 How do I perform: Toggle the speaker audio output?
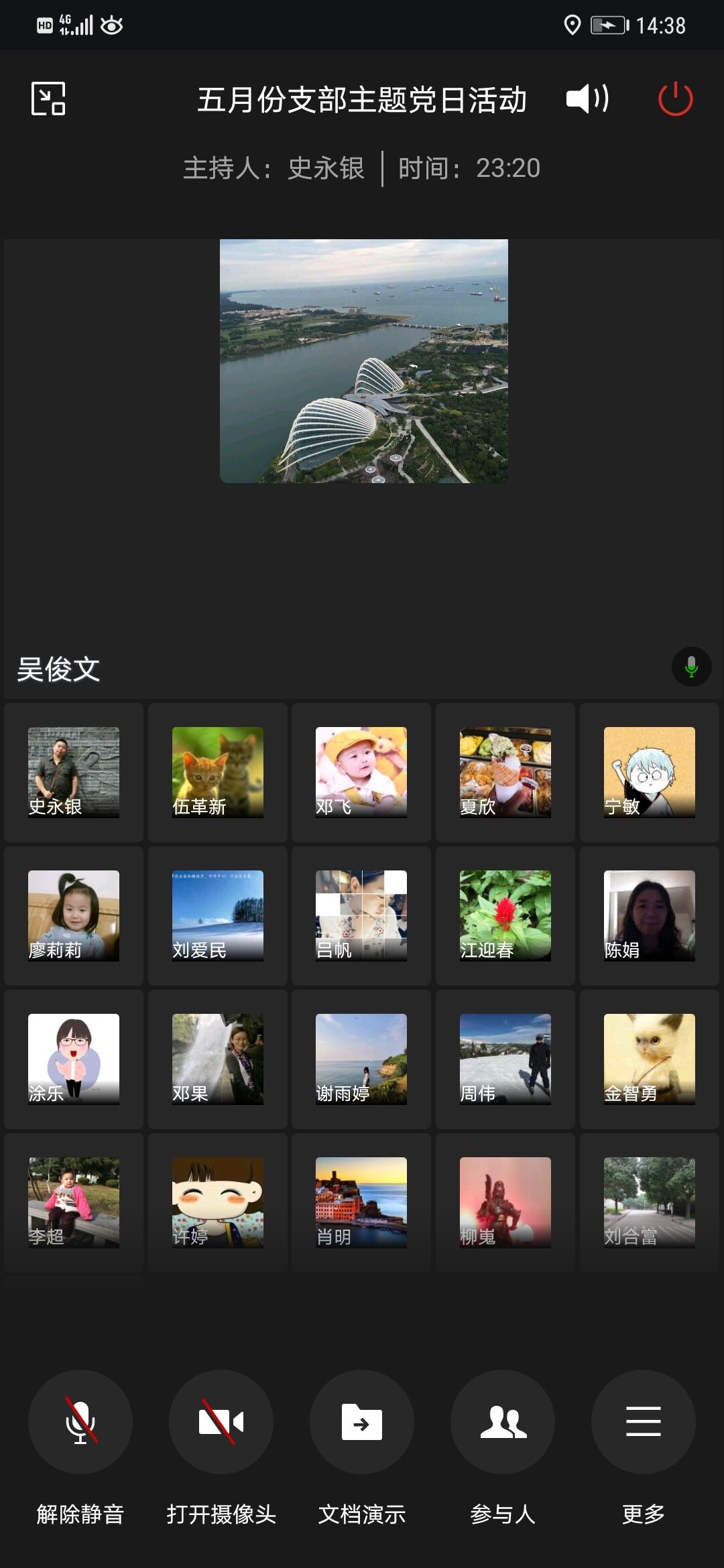click(587, 99)
